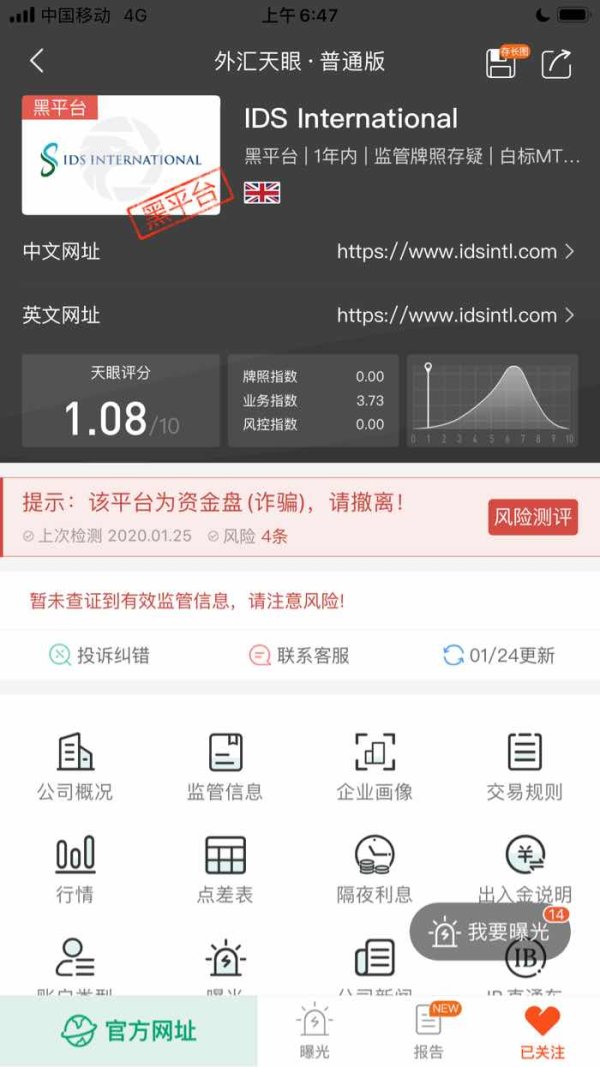The width and height of the screenshot is (600, 1067).
Task: Share this broker page
Action: coord(556,63)
